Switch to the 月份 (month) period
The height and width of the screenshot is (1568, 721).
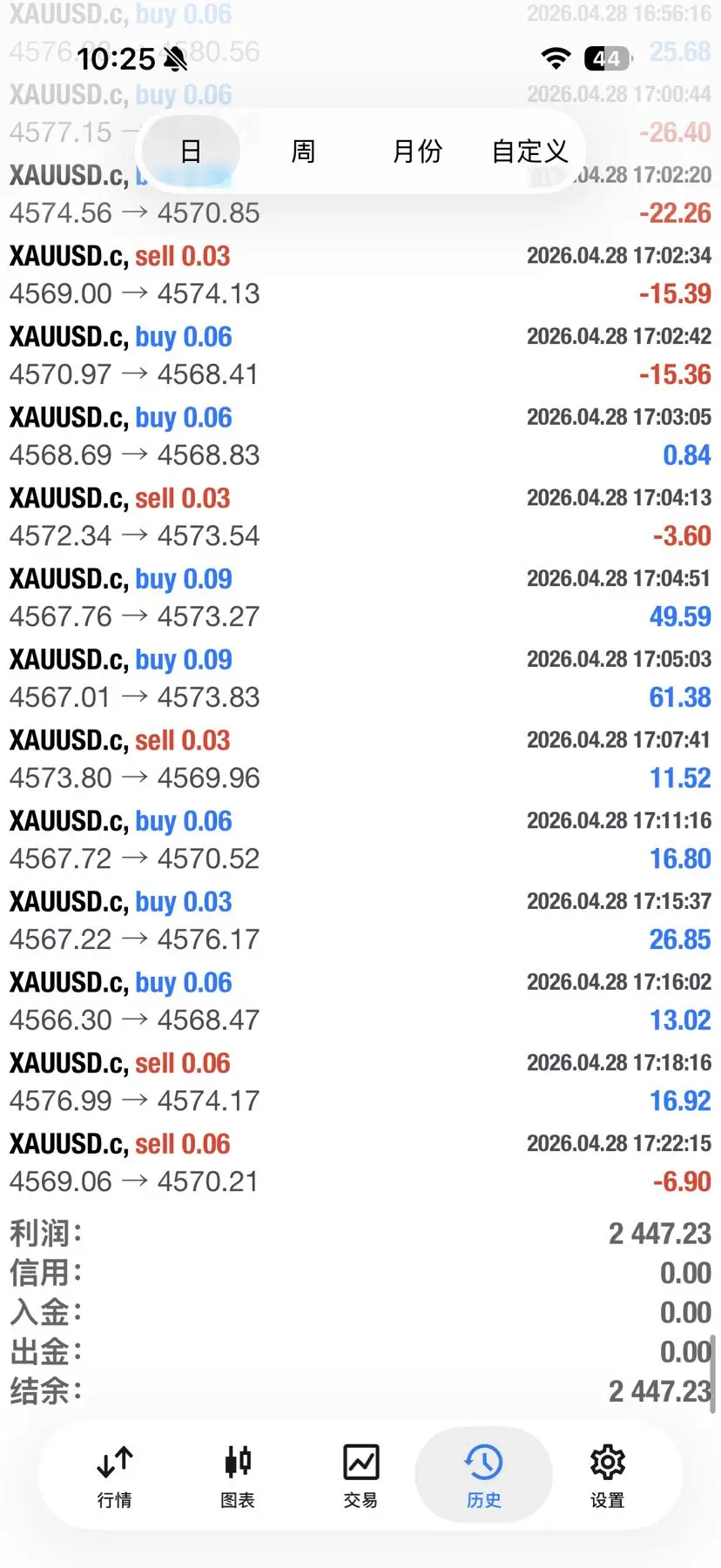click(x=417, y=151)
